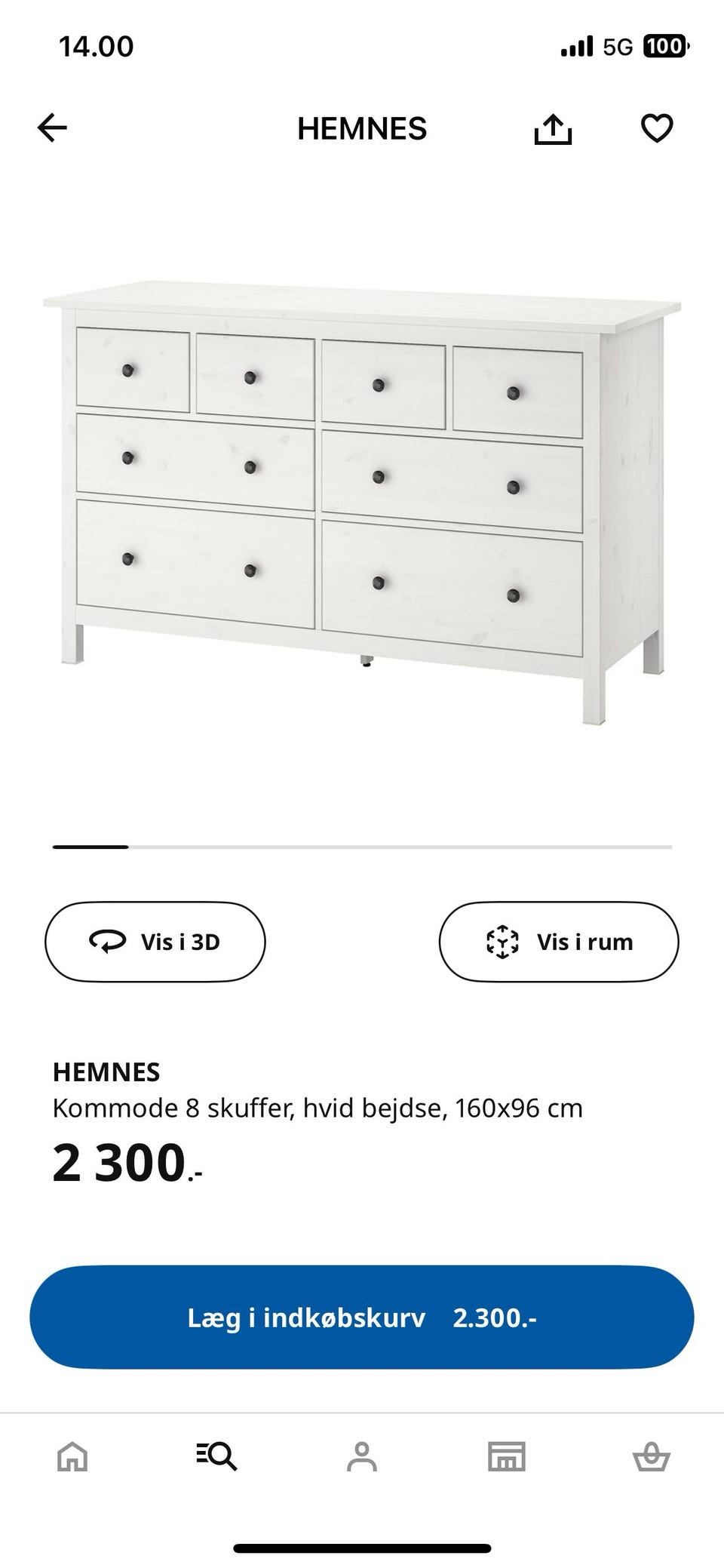This screenshot has height=1568, width=724.
Task: Toggle Vis i 3D view mode
Action: (x=155, y=941)
